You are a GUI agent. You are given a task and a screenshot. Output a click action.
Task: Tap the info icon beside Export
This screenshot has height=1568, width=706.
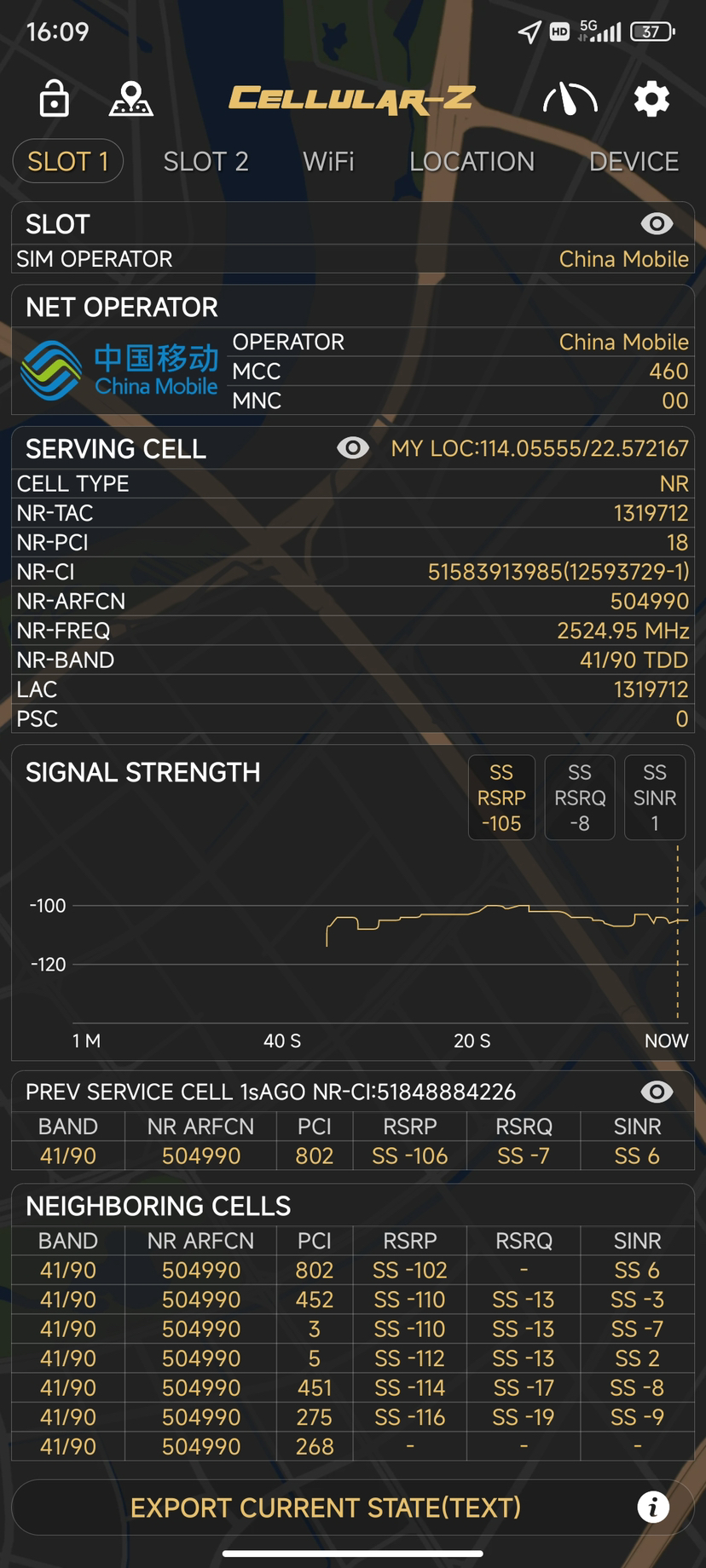click(653, 1507)
